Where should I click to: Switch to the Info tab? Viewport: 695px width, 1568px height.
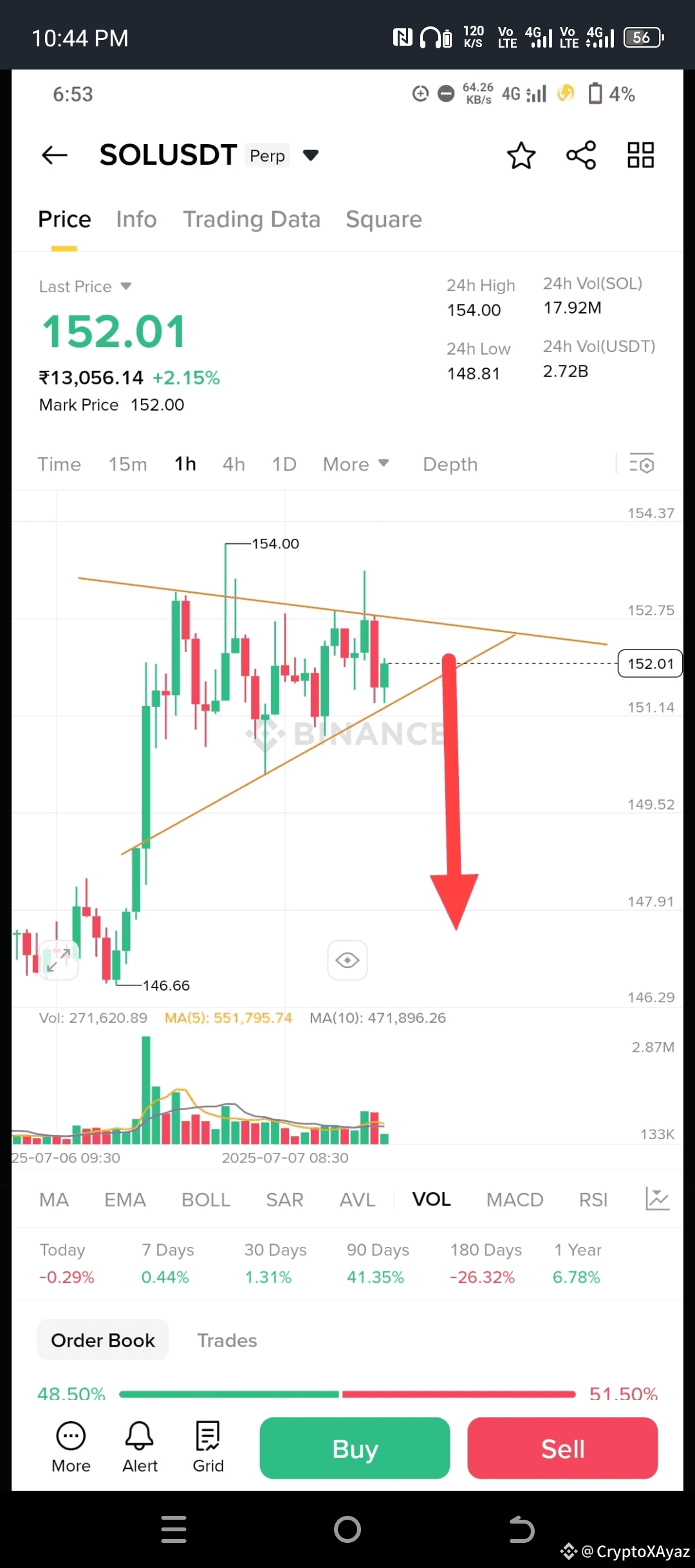pyautogui.click(x=136, y=219)
